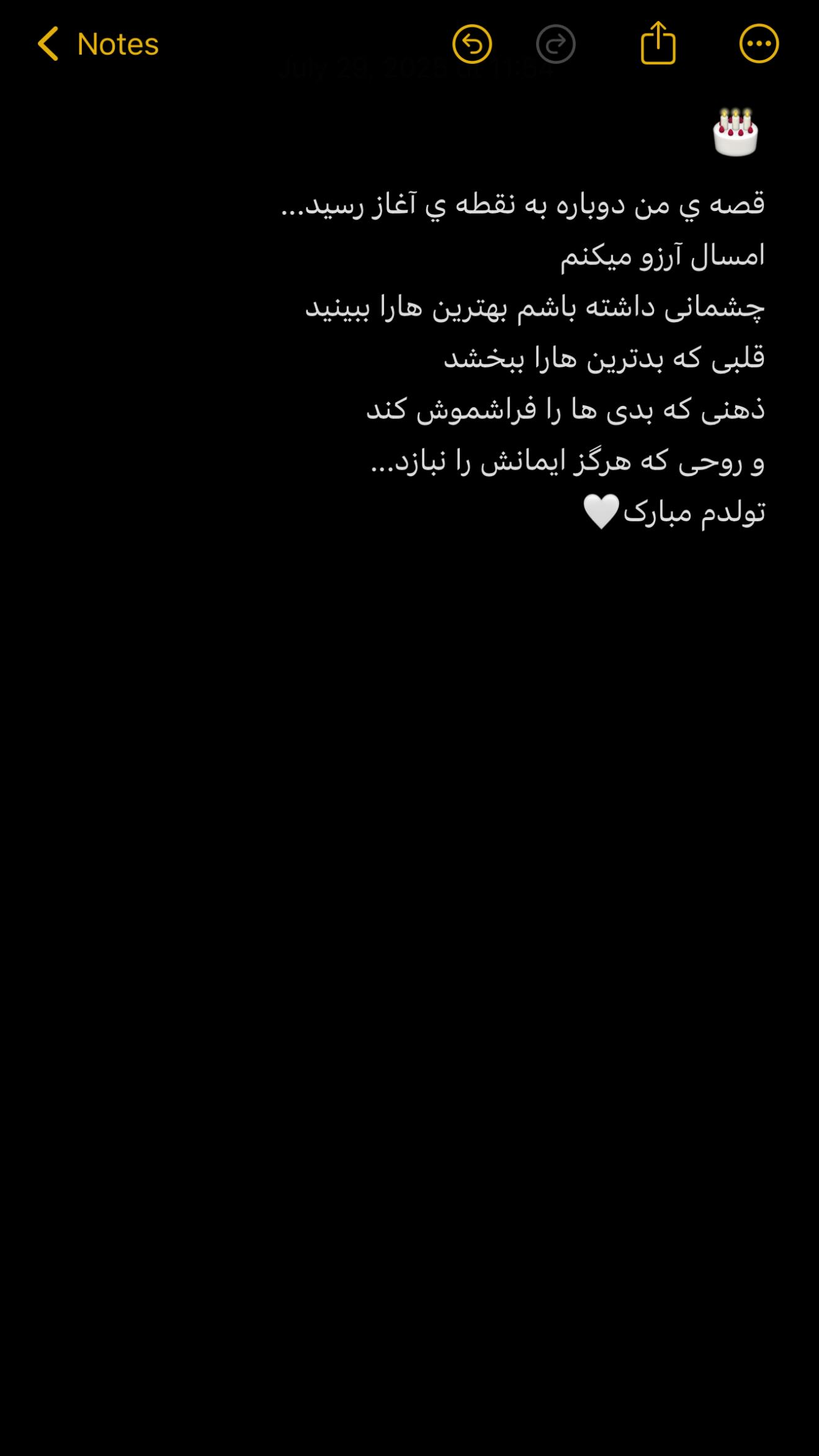
Task: Go back to Notes list
Action: click(x=98, y=44)
